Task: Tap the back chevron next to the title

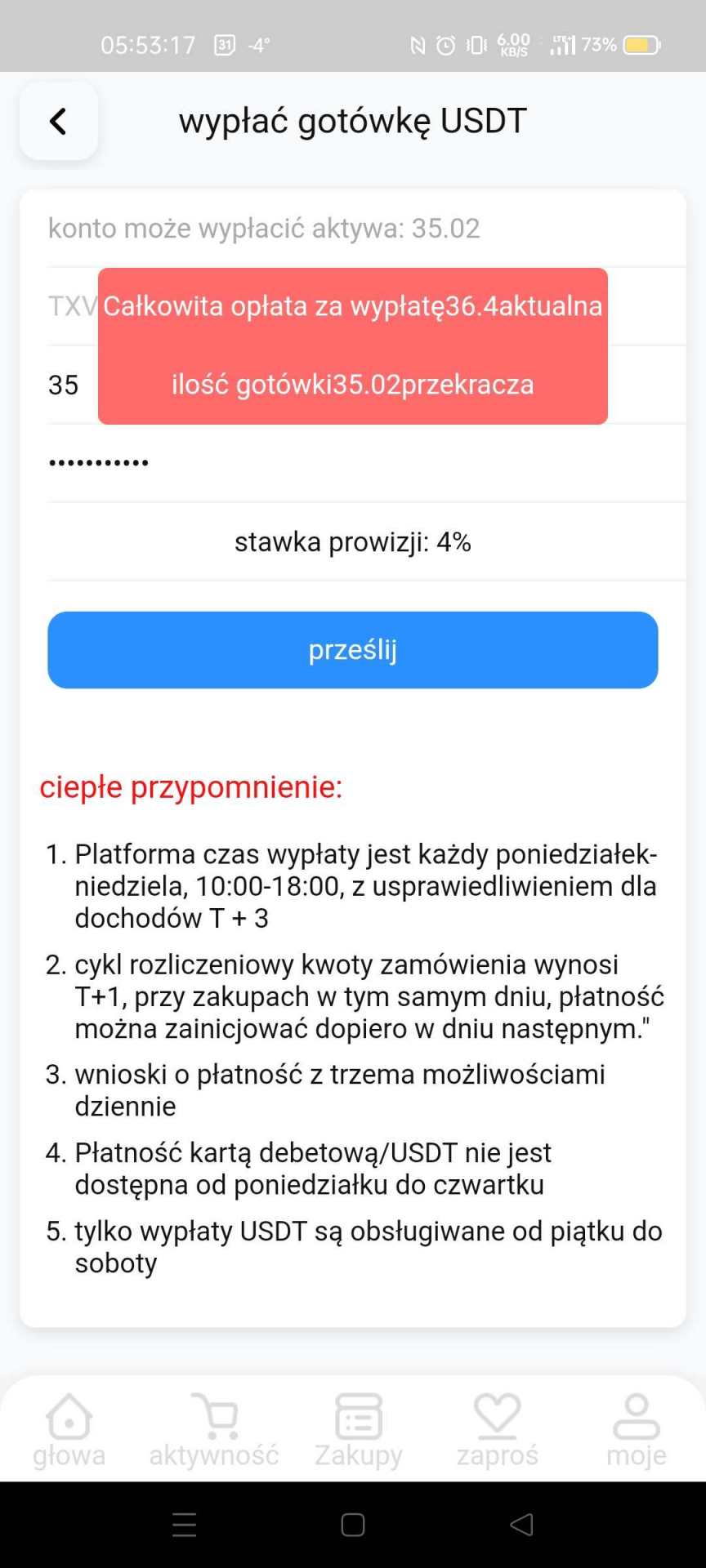Action: [58, 121]
